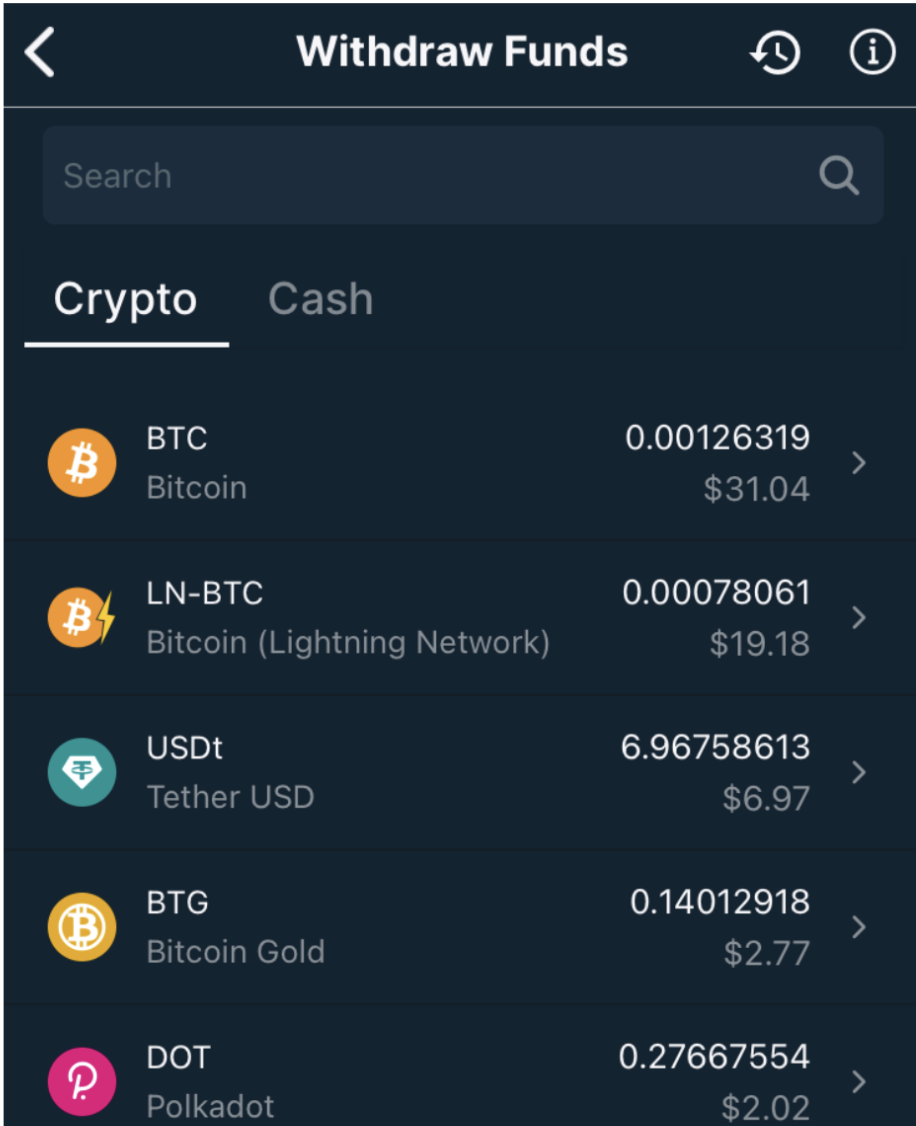Switch to the Cash tab
The height and width of the screenshot is (1126, 916).
tap(320, 300)
